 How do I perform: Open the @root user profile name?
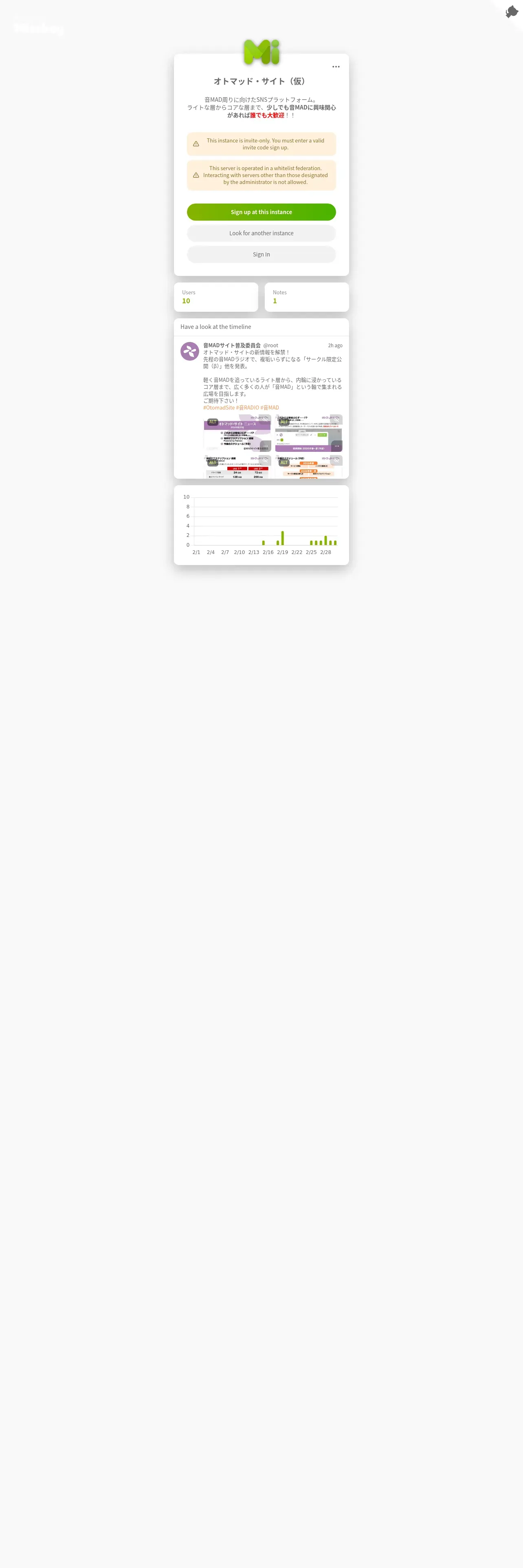pyautogui.click(x=270, y=345)
